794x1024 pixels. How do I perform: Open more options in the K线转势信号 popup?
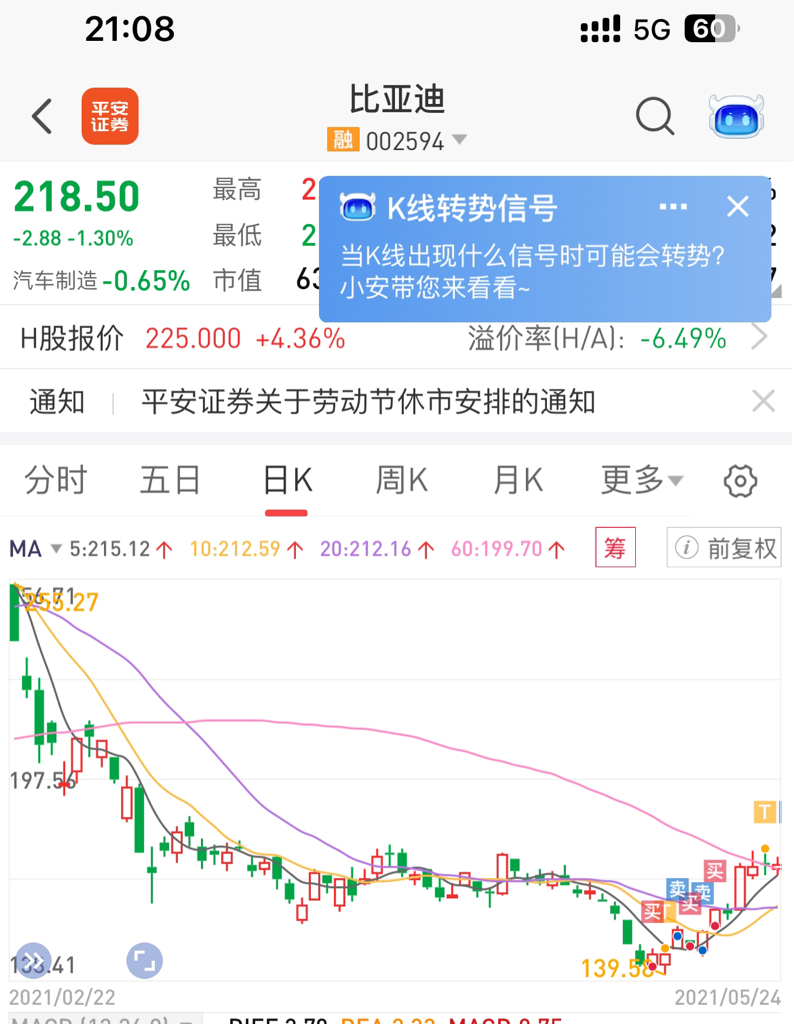[x=672, y=206]
